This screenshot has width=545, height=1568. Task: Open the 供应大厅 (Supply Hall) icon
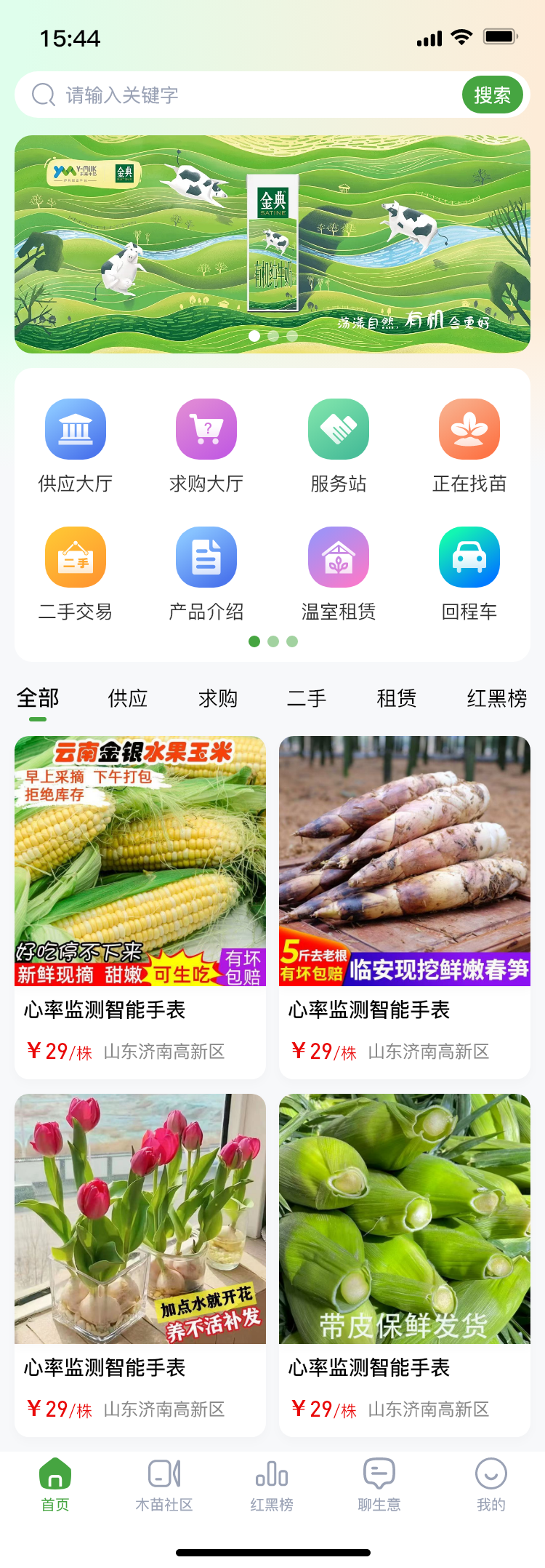coord(76,429)
